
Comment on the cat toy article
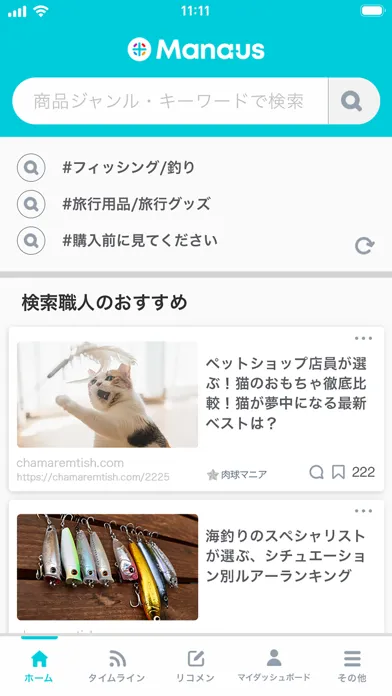tap(316, 472)
